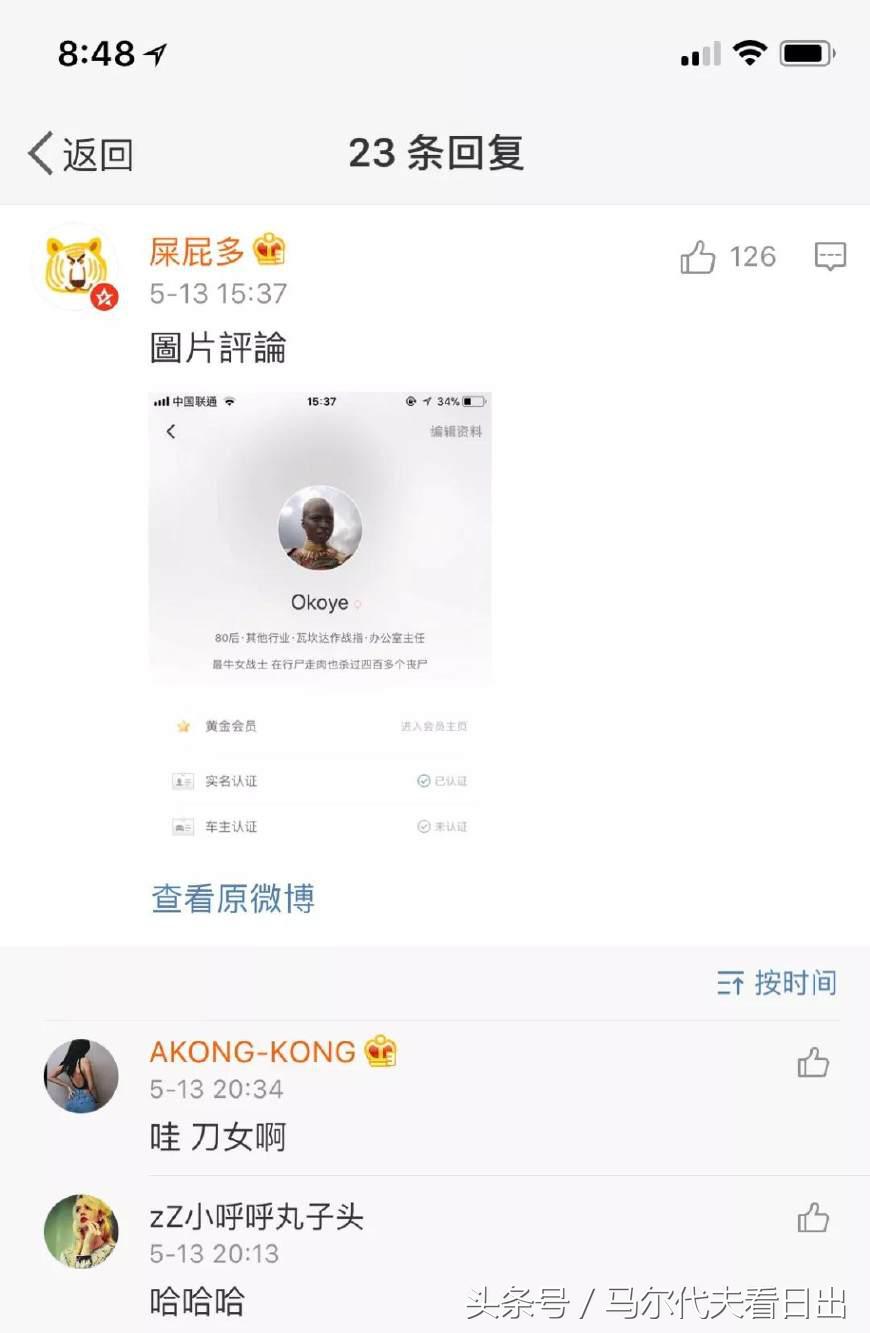Tap the crown badge beside AKONG-KONG

(380, 1051)
